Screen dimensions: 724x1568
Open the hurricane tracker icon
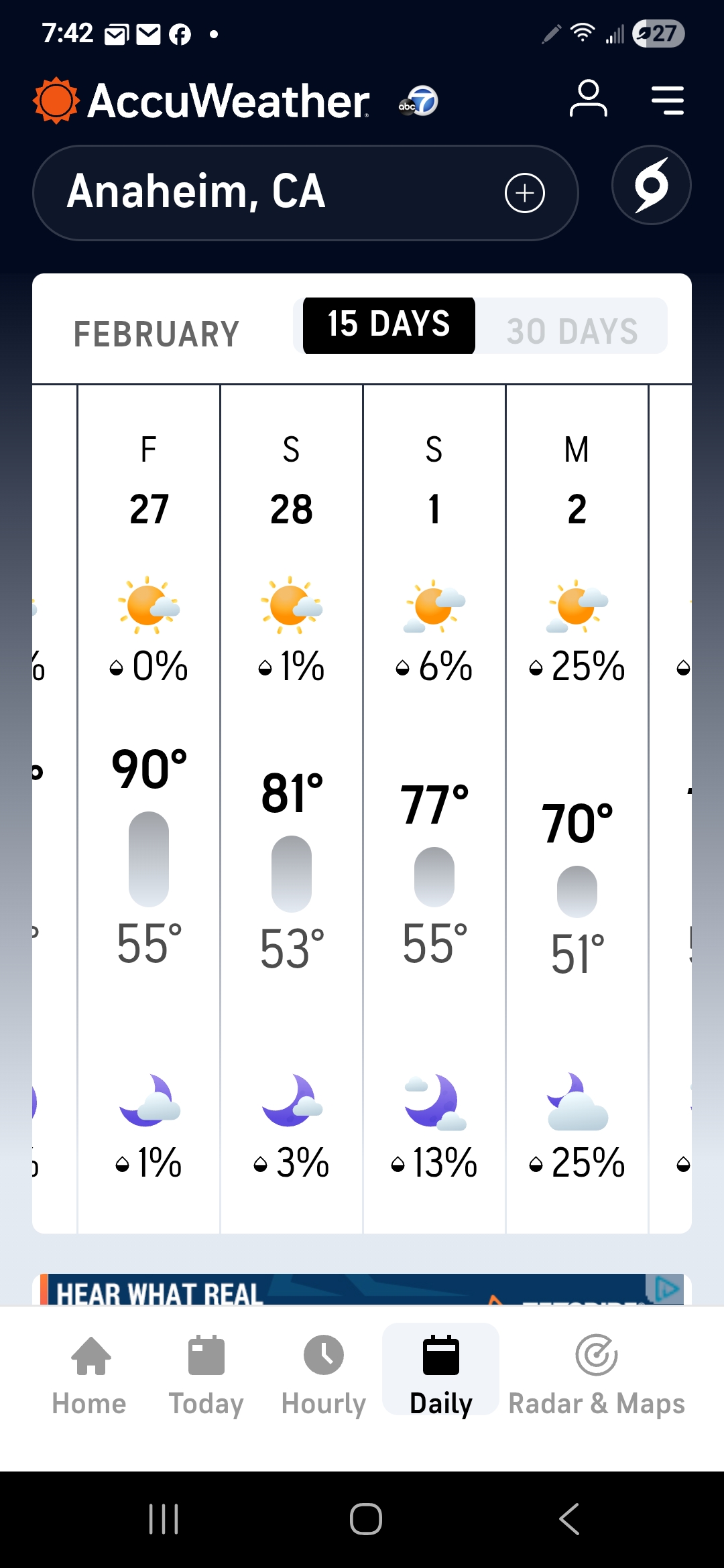[651, 185]
